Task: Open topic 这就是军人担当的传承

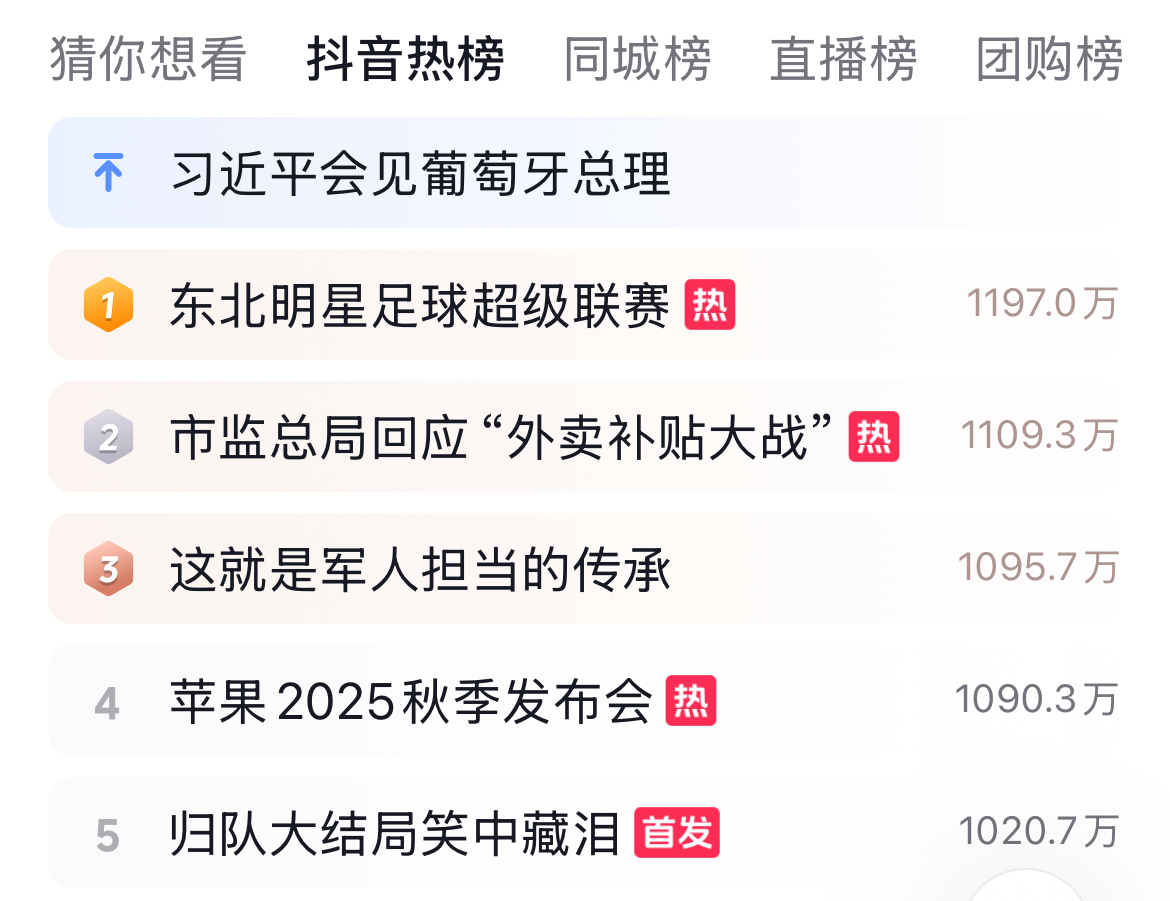Action: coord(420,569)
